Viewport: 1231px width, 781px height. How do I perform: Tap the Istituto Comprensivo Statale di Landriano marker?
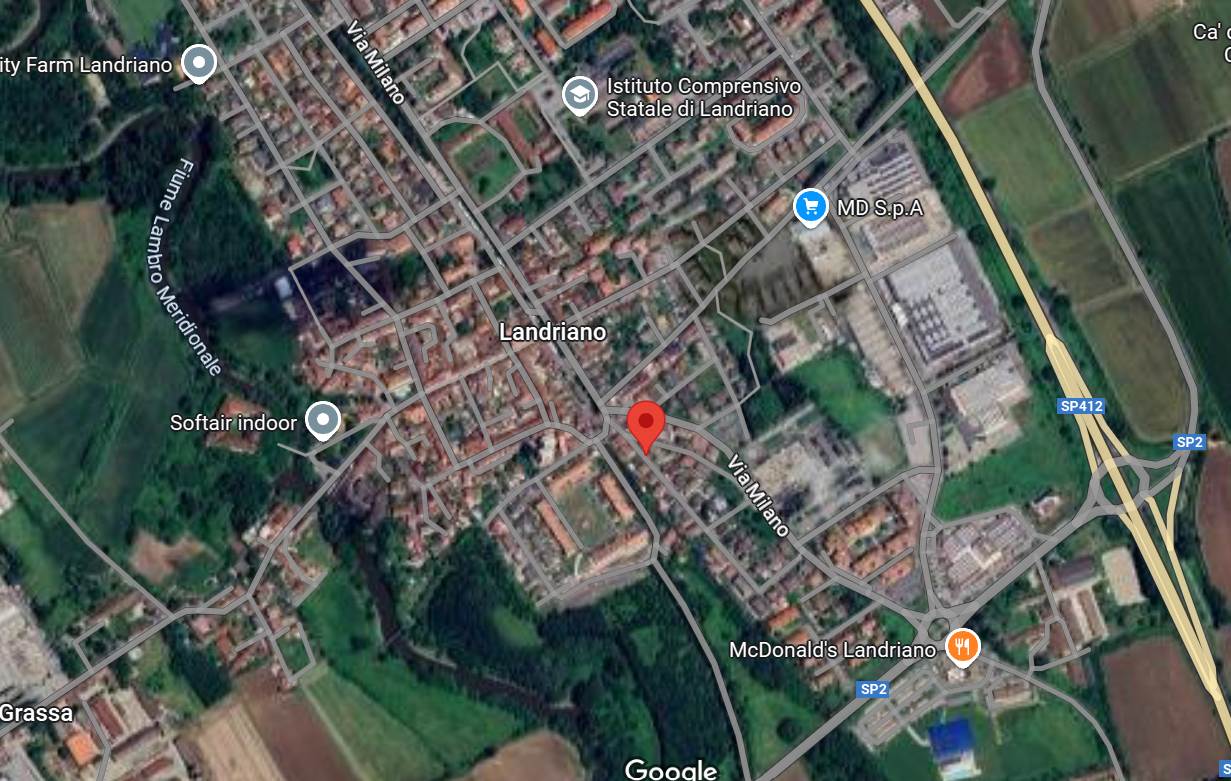tap(578, 96)
